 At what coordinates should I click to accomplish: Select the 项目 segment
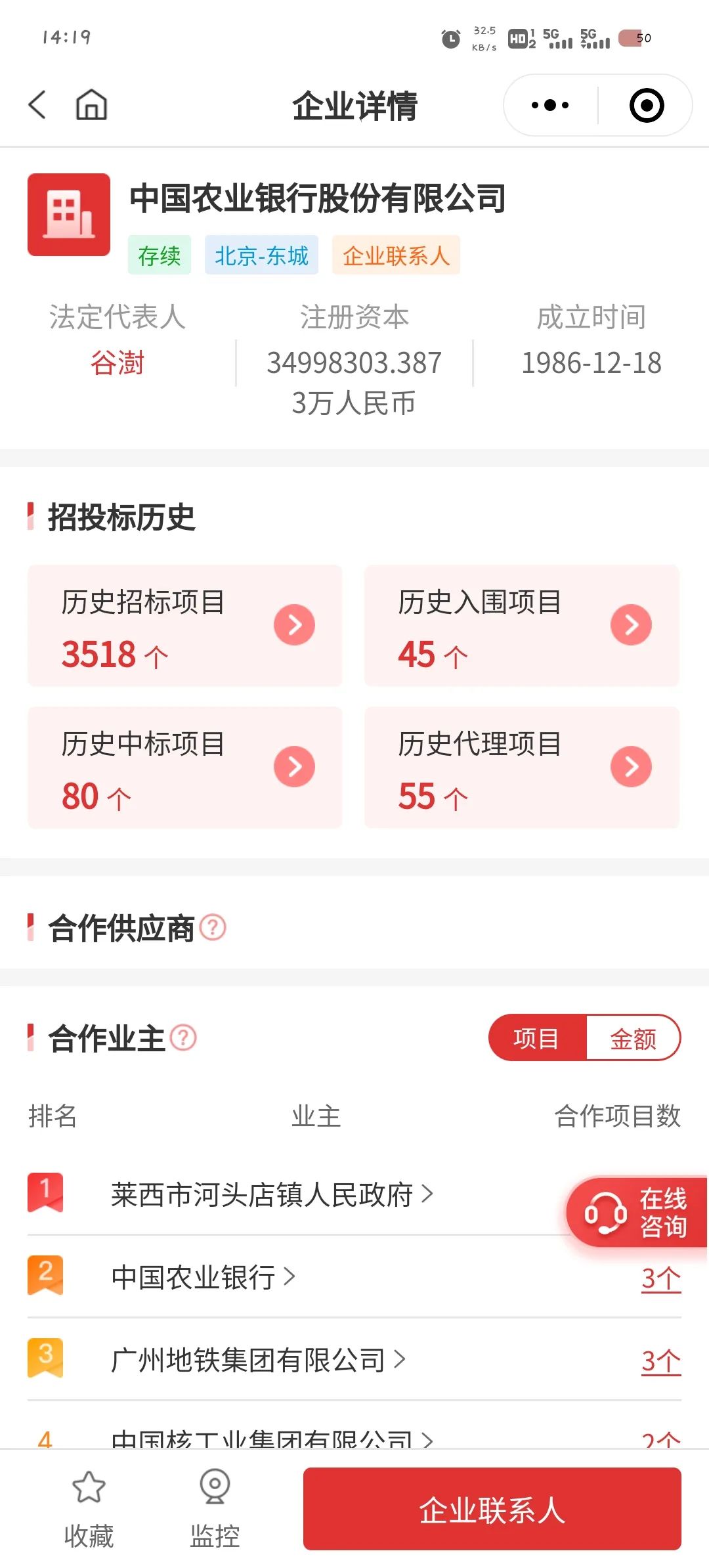(x=537, y=1038)
